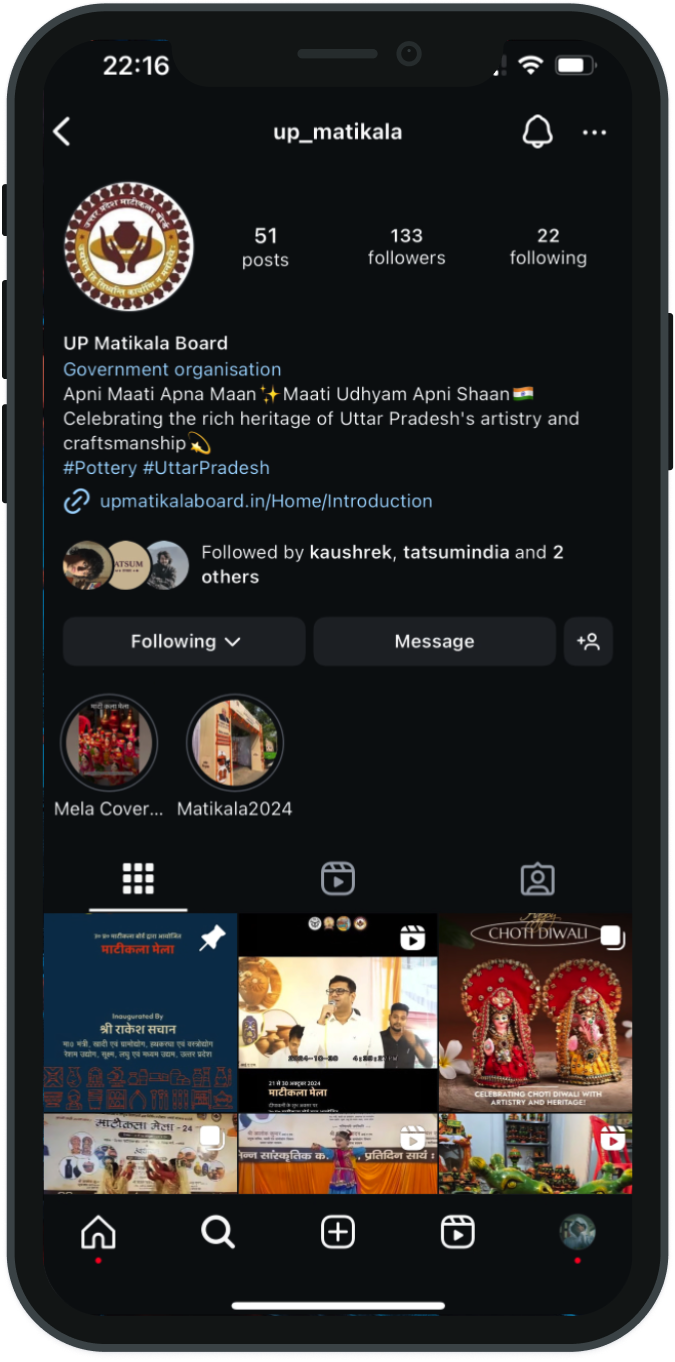The height and width of the screenshot is (1362, 675).
Task: Open my own profile tab
Action: pyautogui.click(x=577, y=1232)
